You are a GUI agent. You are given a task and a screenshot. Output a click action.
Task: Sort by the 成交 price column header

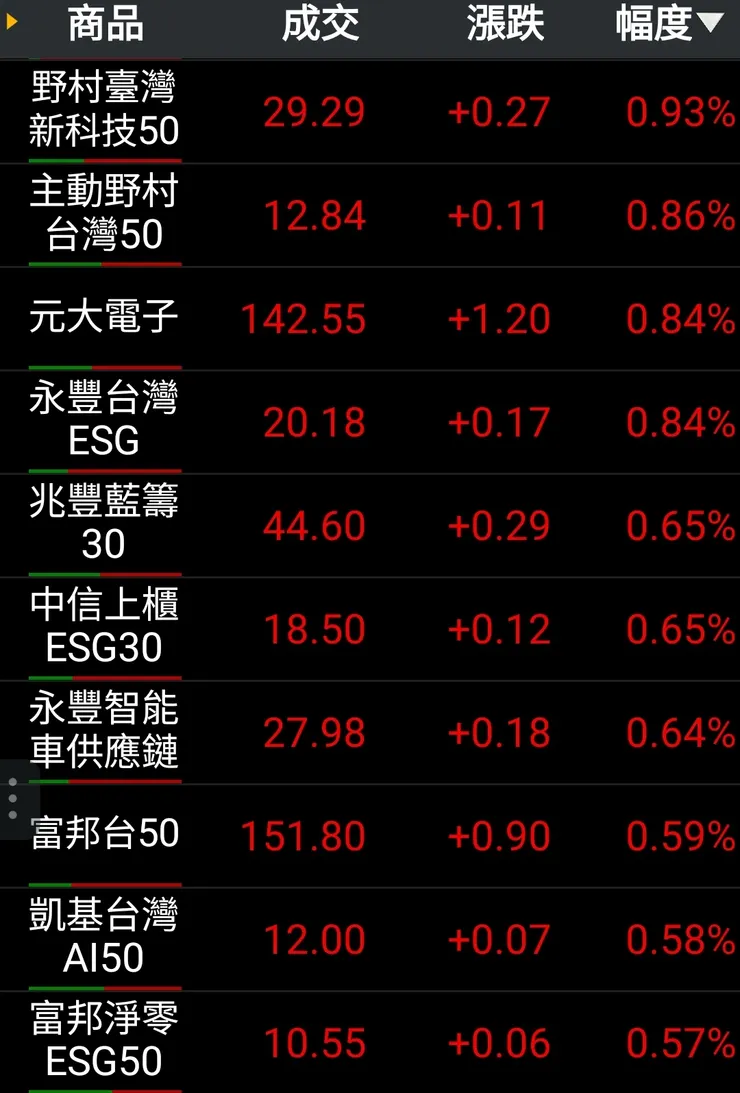[321, 27]
